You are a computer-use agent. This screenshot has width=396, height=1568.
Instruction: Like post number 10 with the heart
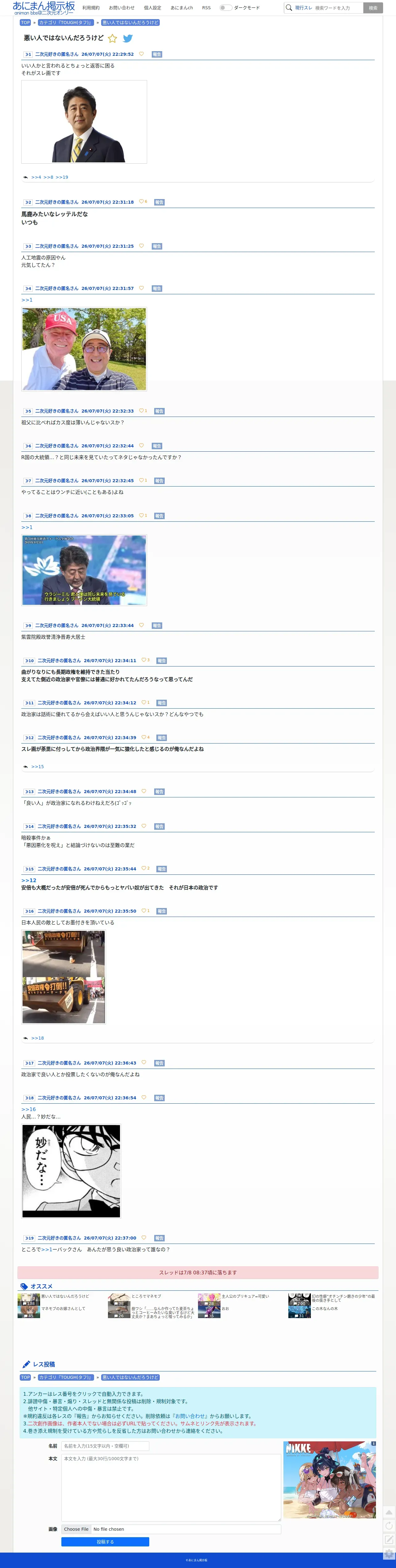click(x=144, y=660)
